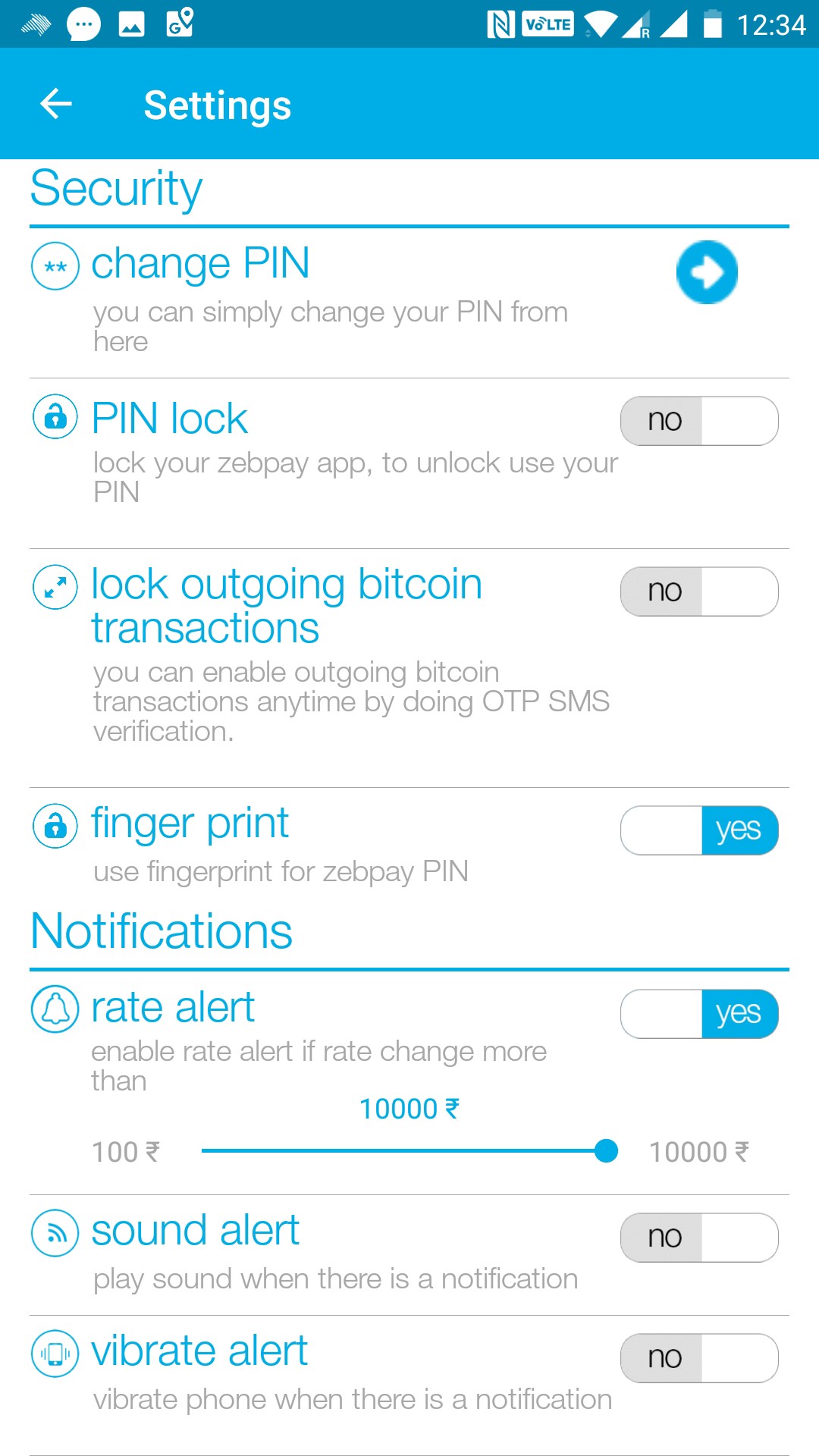Turn on sound alert

pyautogui.click(x=699, y=1238)
